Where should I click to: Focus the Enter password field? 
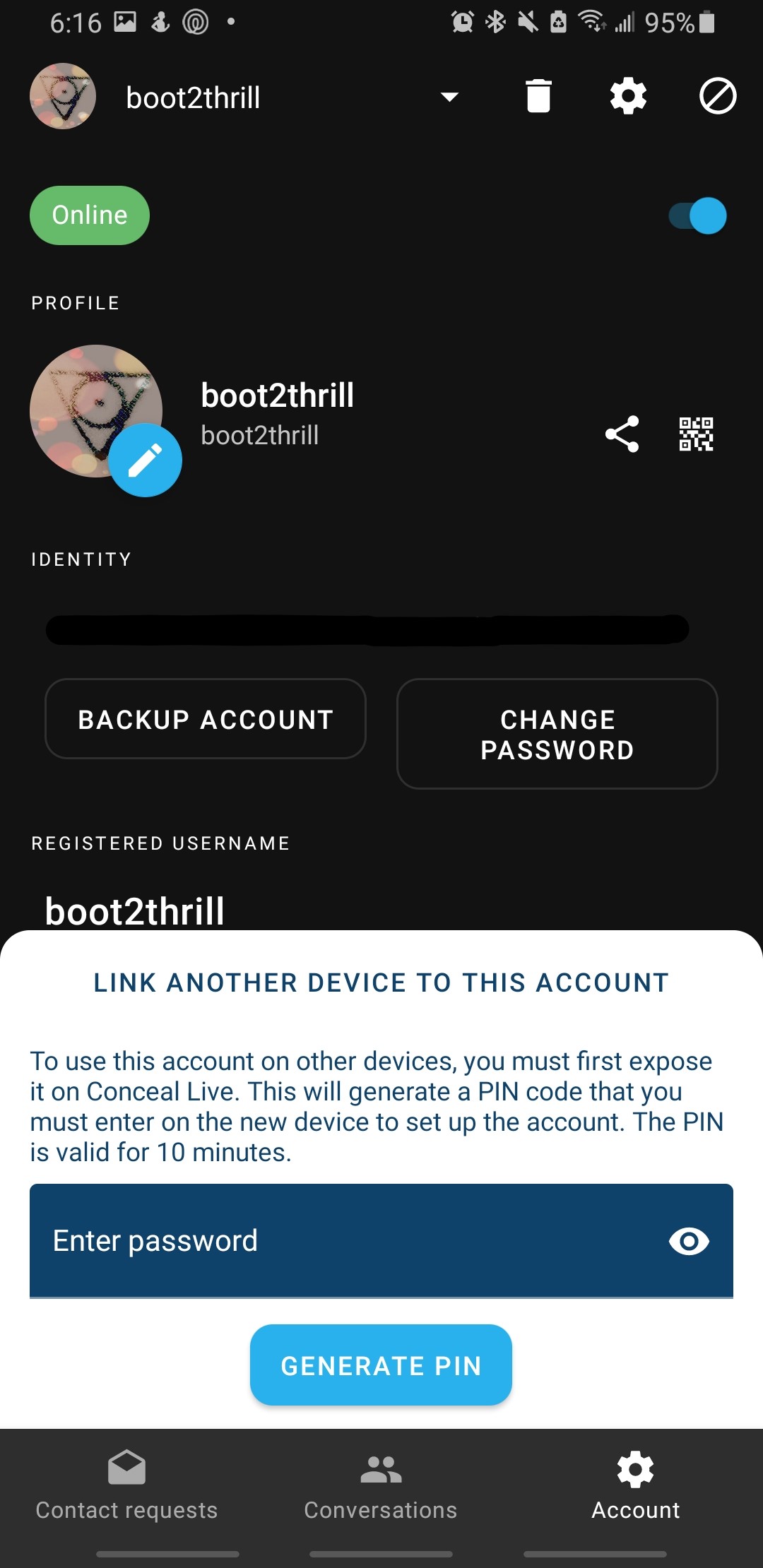point(339,1241)
